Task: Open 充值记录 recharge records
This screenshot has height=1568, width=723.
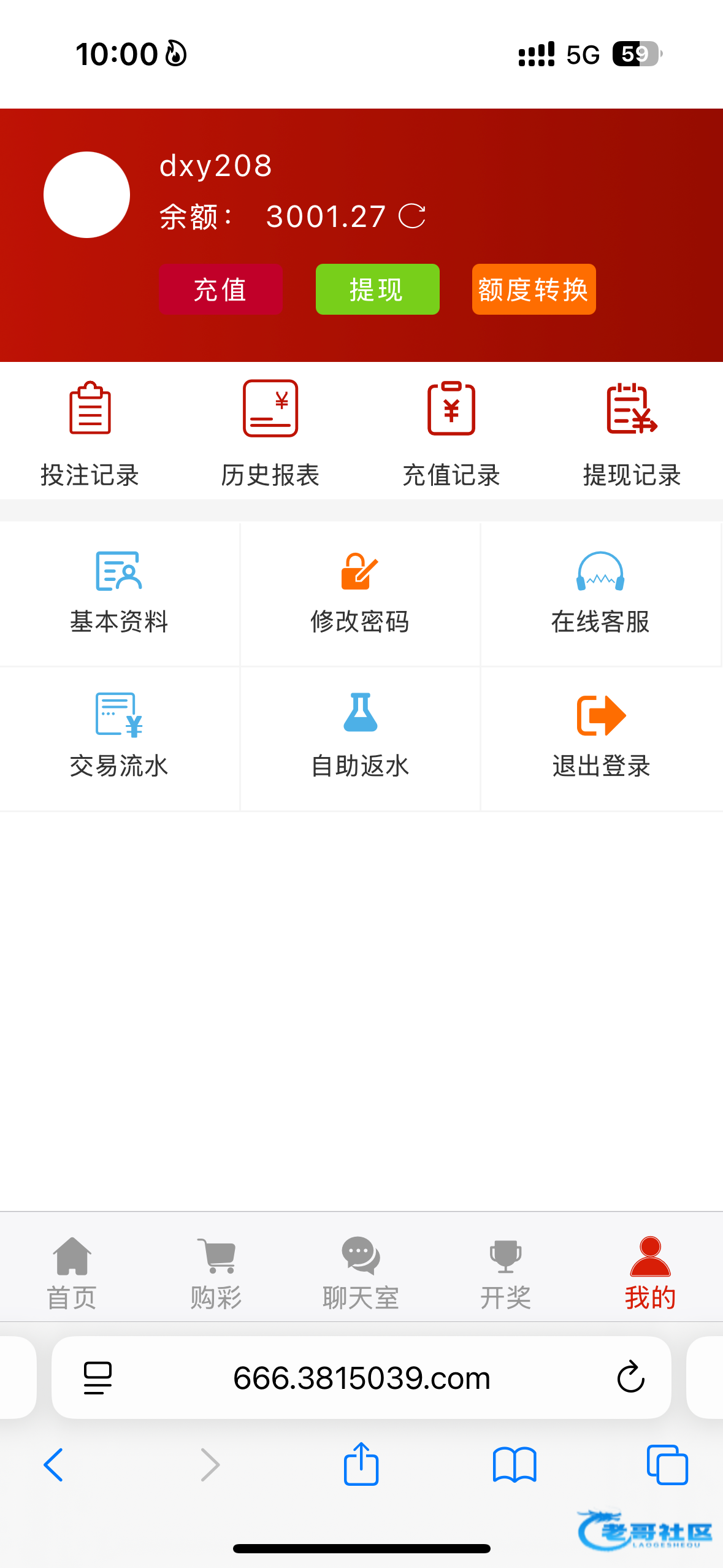Action: 451,433
